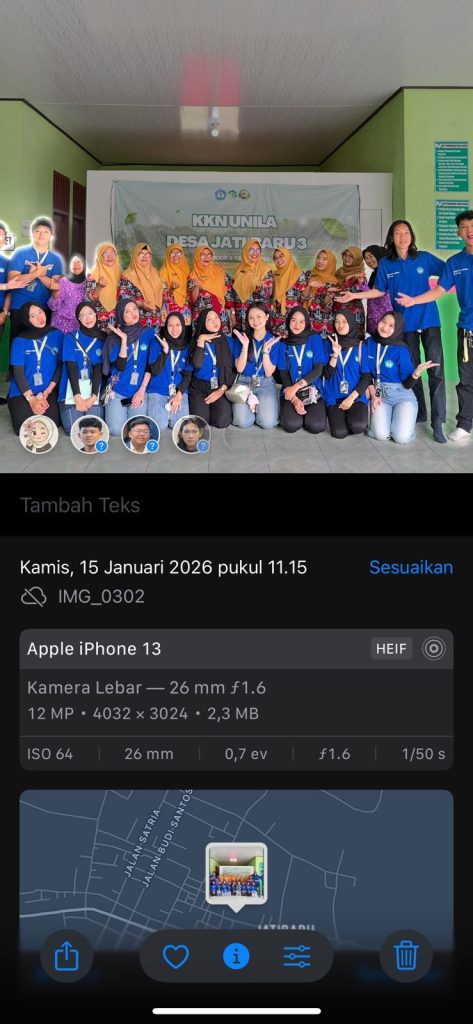Select the cartoon hijab face bubble
473x1024 pixels.
coord(39,434)
